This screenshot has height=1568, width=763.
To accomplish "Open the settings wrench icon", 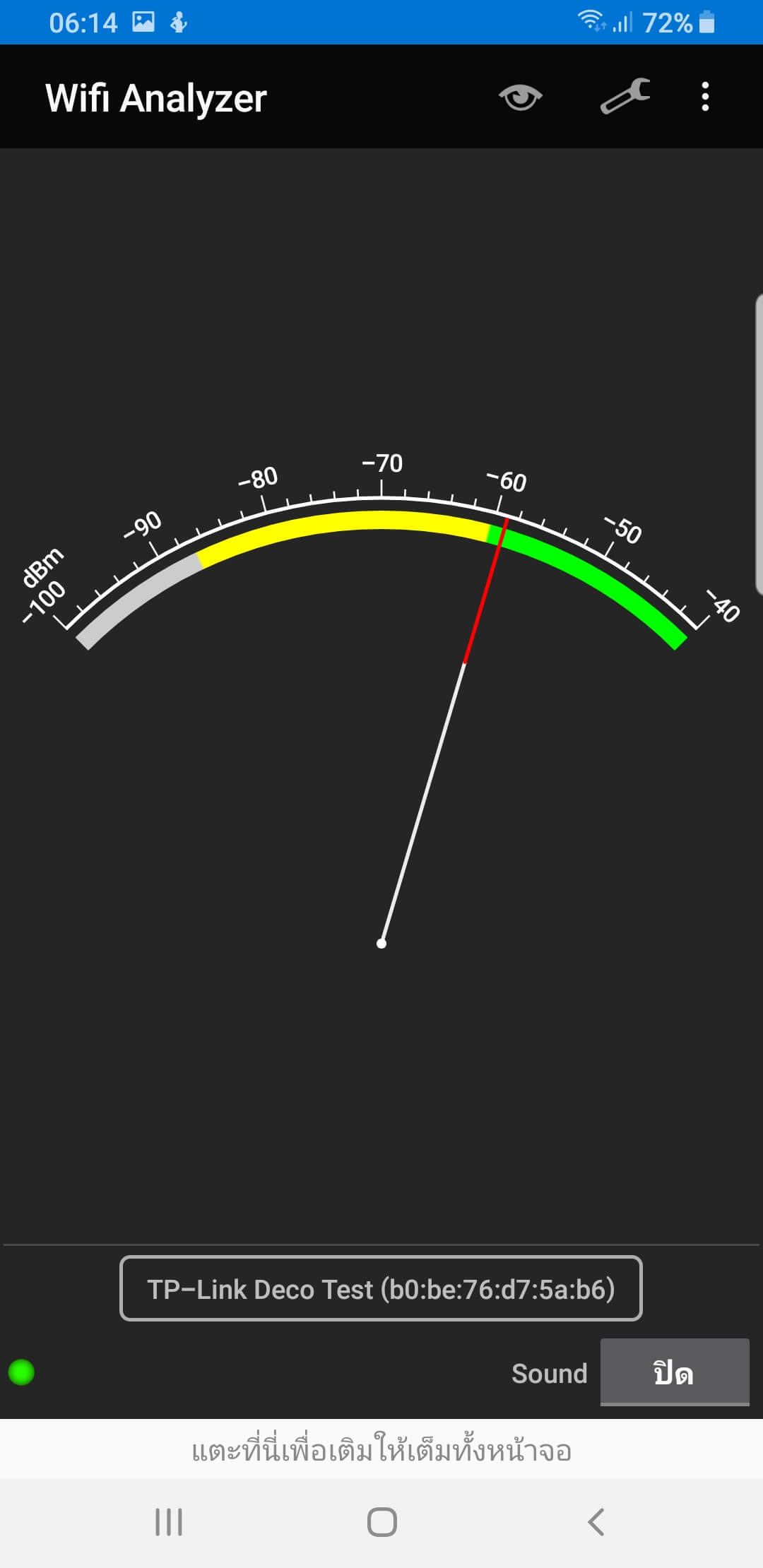I will click(x=625, y=96).
